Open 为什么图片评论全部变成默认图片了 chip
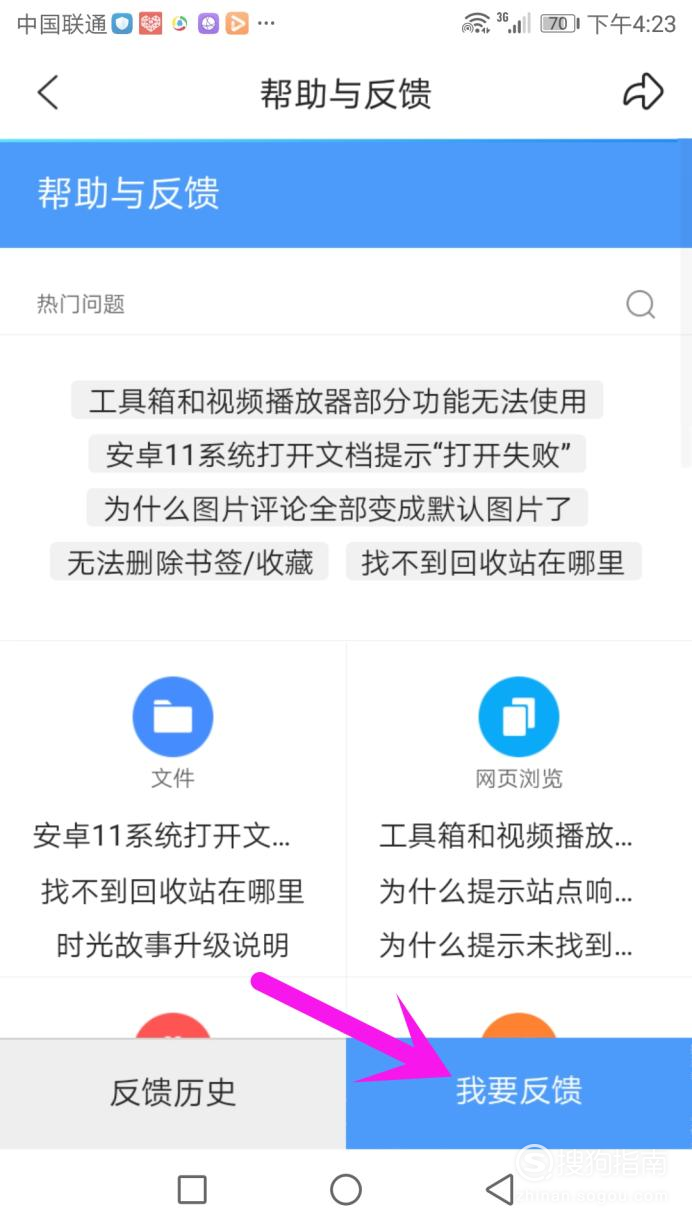Viewport: 692px width, 1230px height. pyautogui.click(x=337, y=508)
